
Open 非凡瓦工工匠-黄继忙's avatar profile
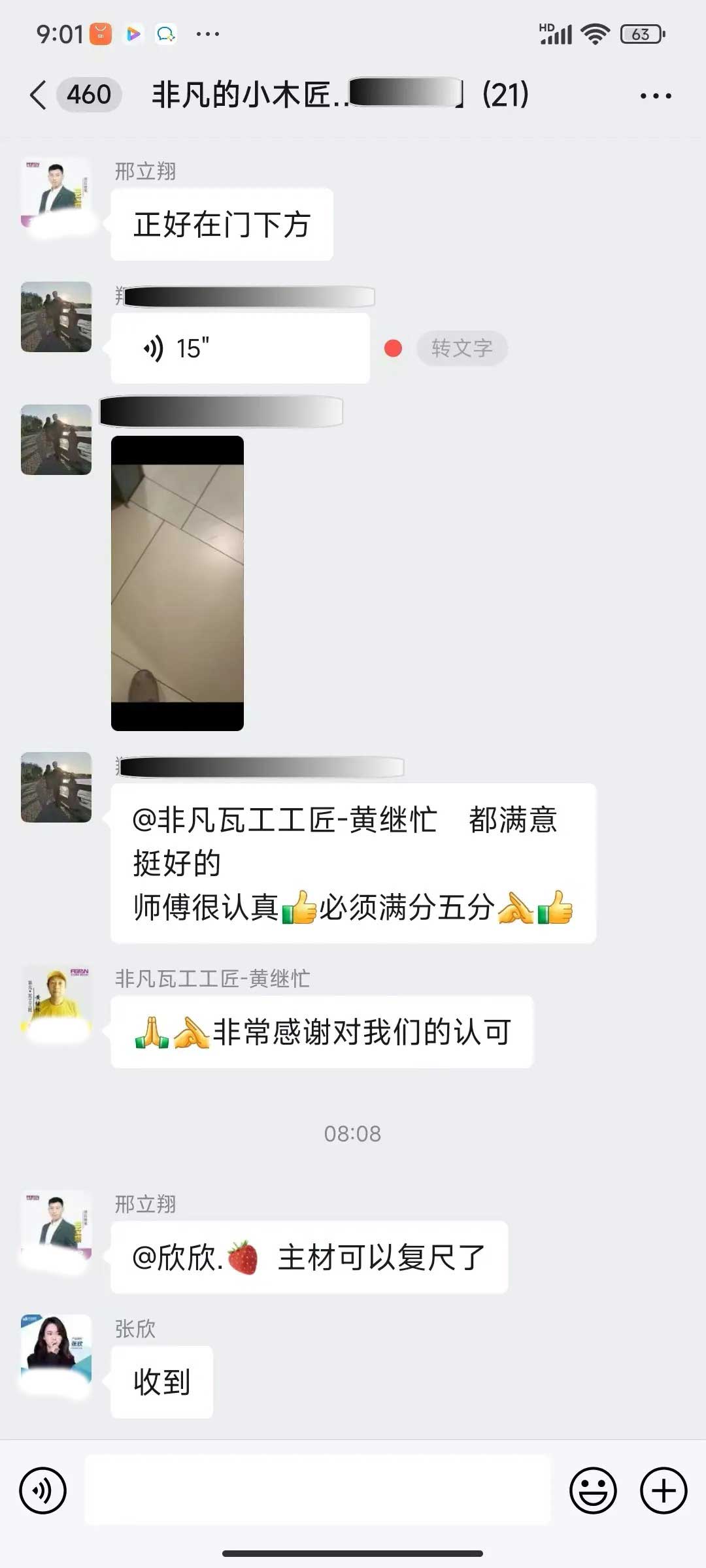56,1000
